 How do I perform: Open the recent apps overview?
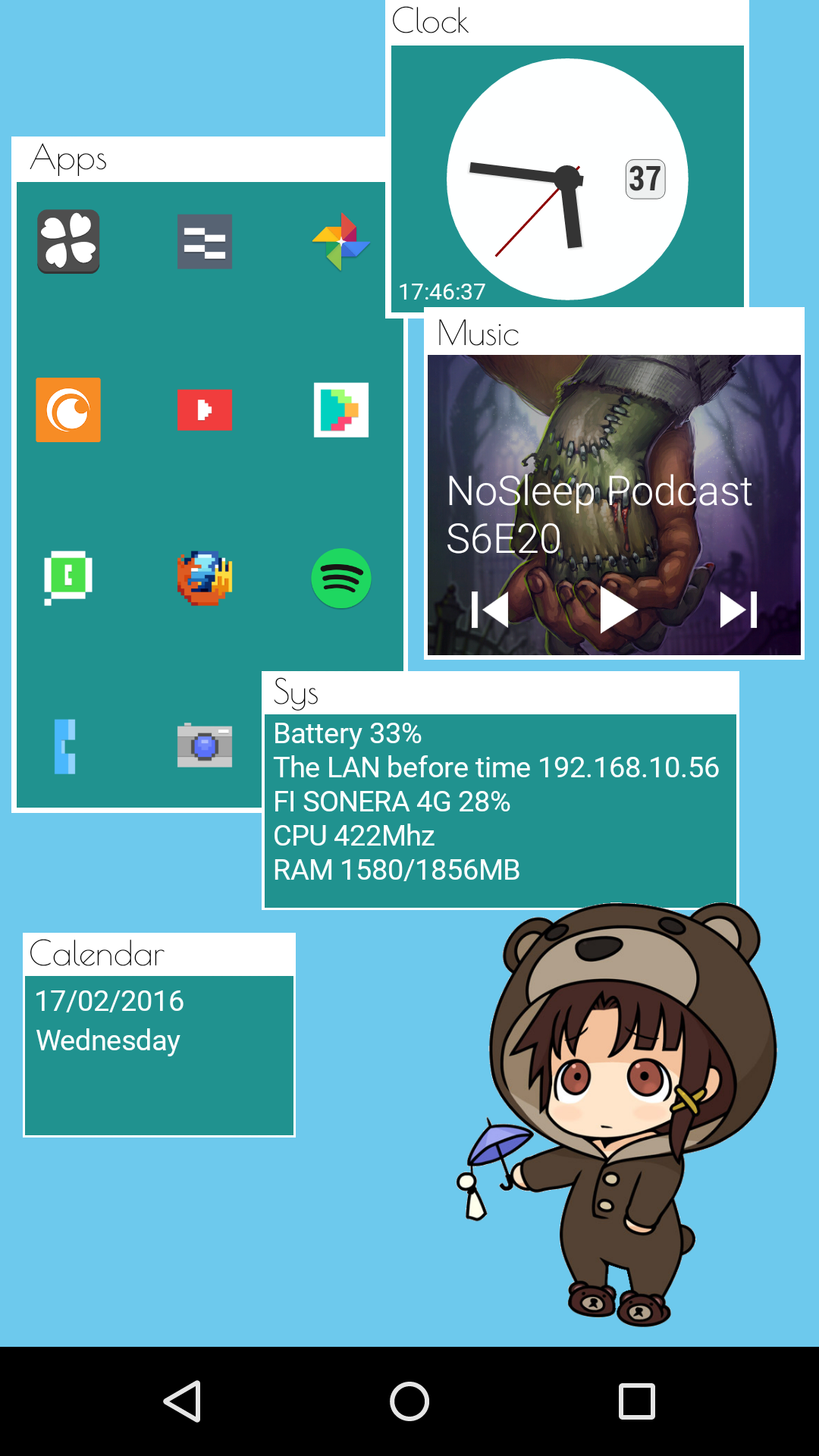point(636,1401)
